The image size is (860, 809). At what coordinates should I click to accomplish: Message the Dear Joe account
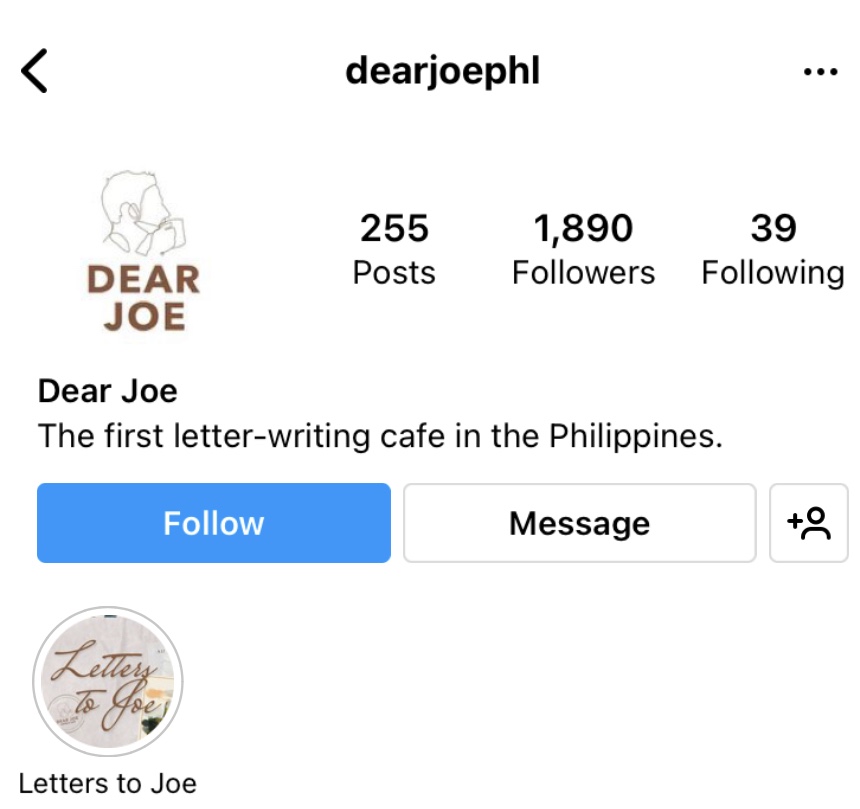click(579, 523)
